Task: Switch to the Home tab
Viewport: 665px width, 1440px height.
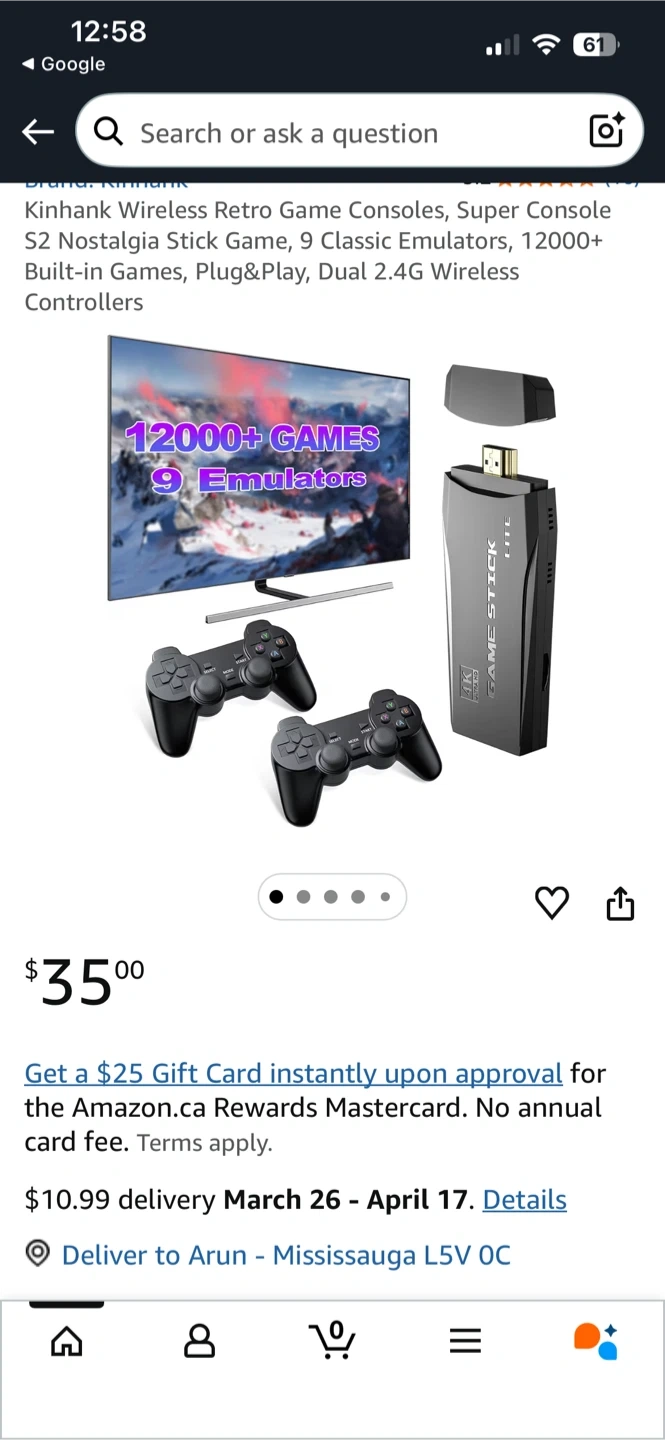Action: 66,1341
